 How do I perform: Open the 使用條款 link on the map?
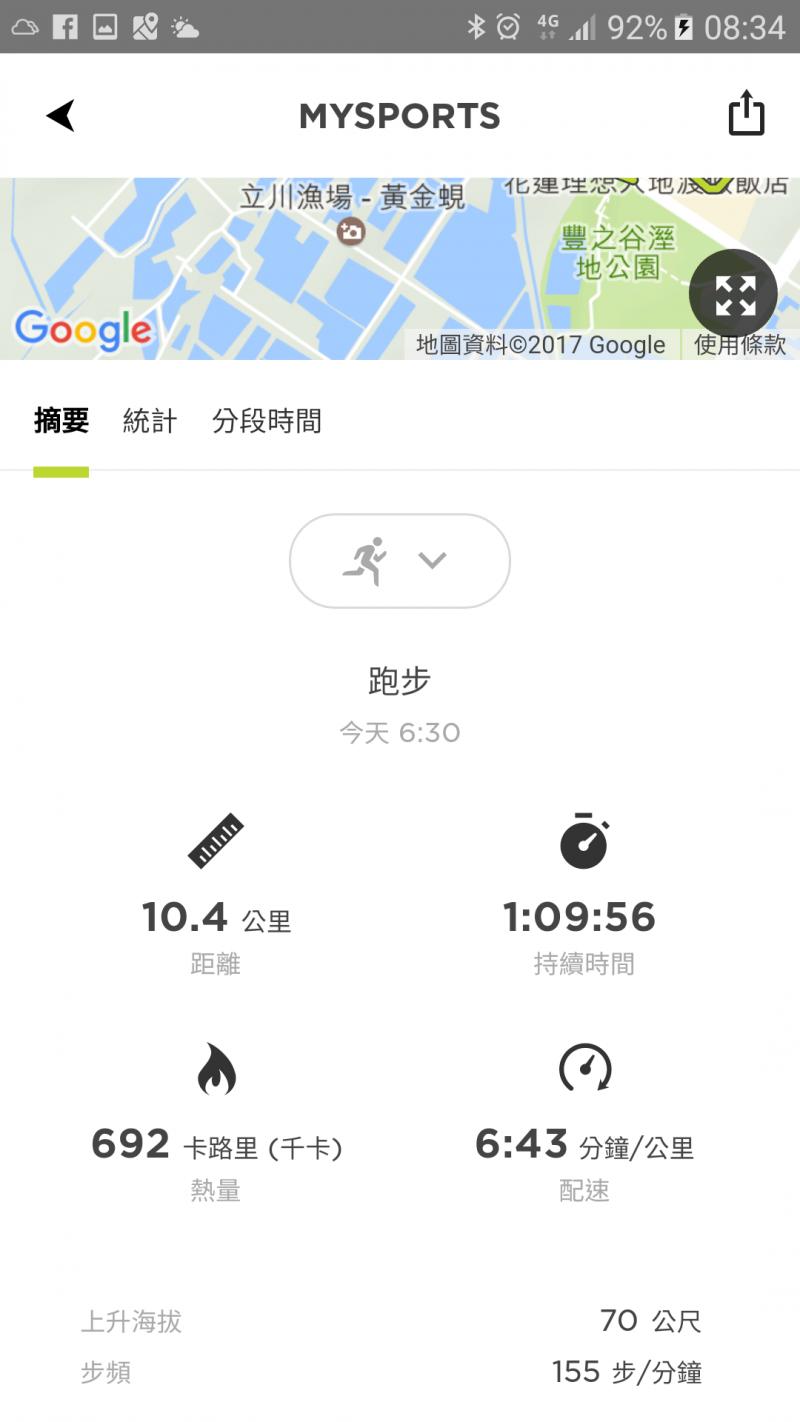740,345
